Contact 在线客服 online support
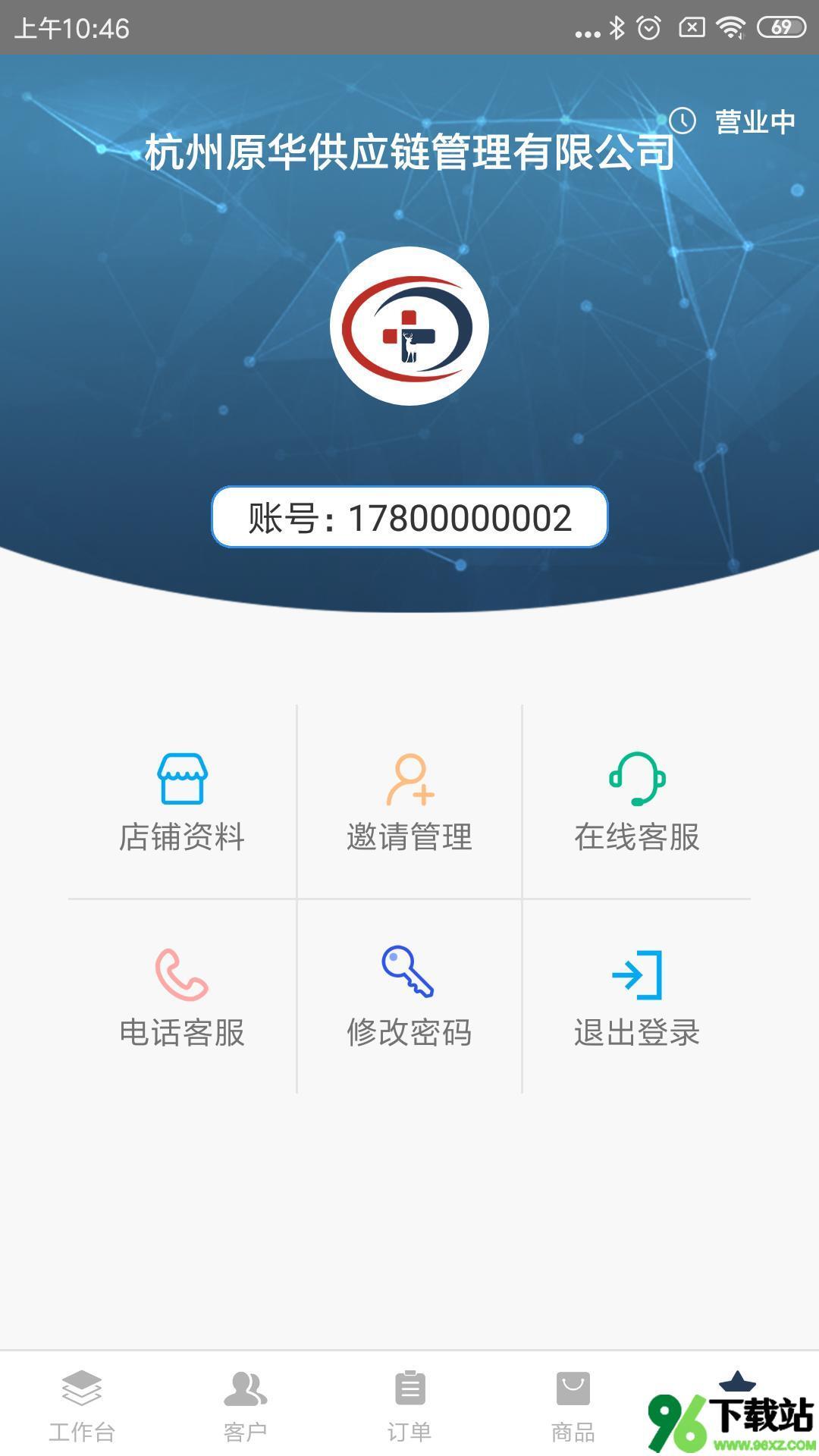The image size is (819, 1456). [x=637, y=802]
